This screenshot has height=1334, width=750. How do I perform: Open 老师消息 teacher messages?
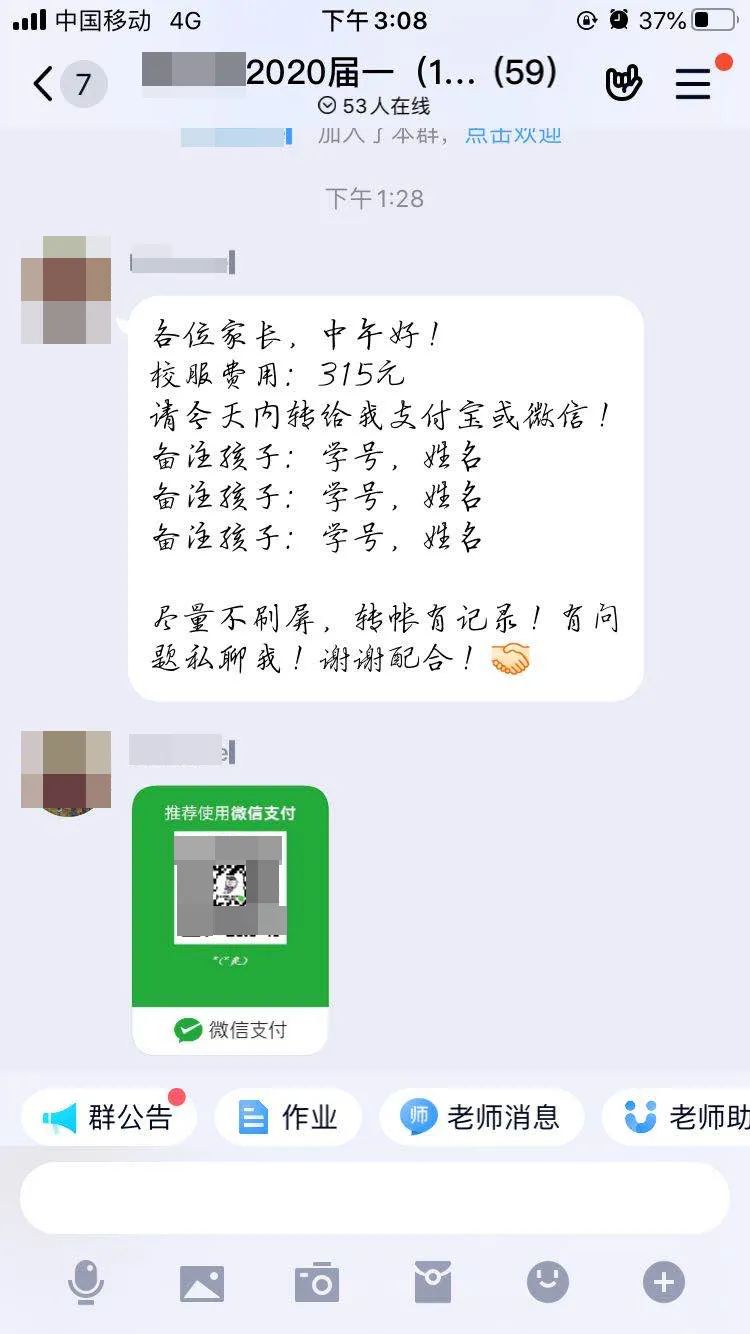coord(481,1117)
